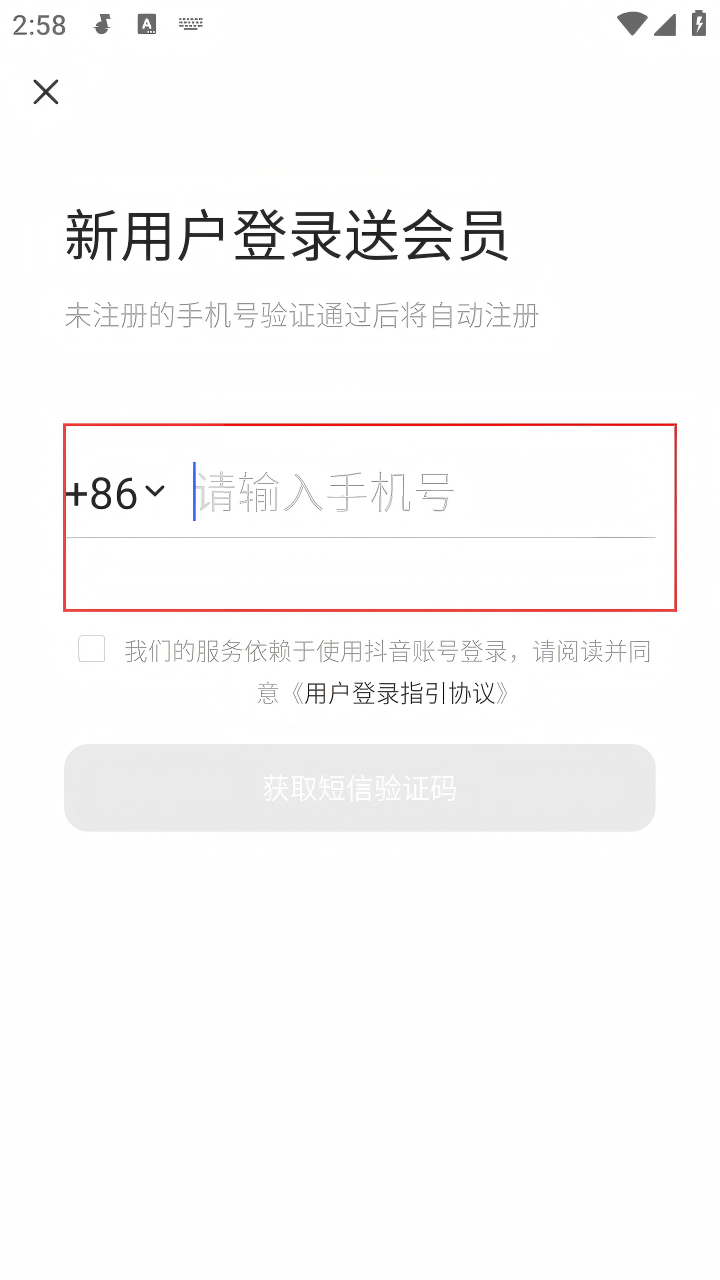Screen dimensions: 720x1280
Task: Open the +86 country code dropdown
Action: click(116, 493)
